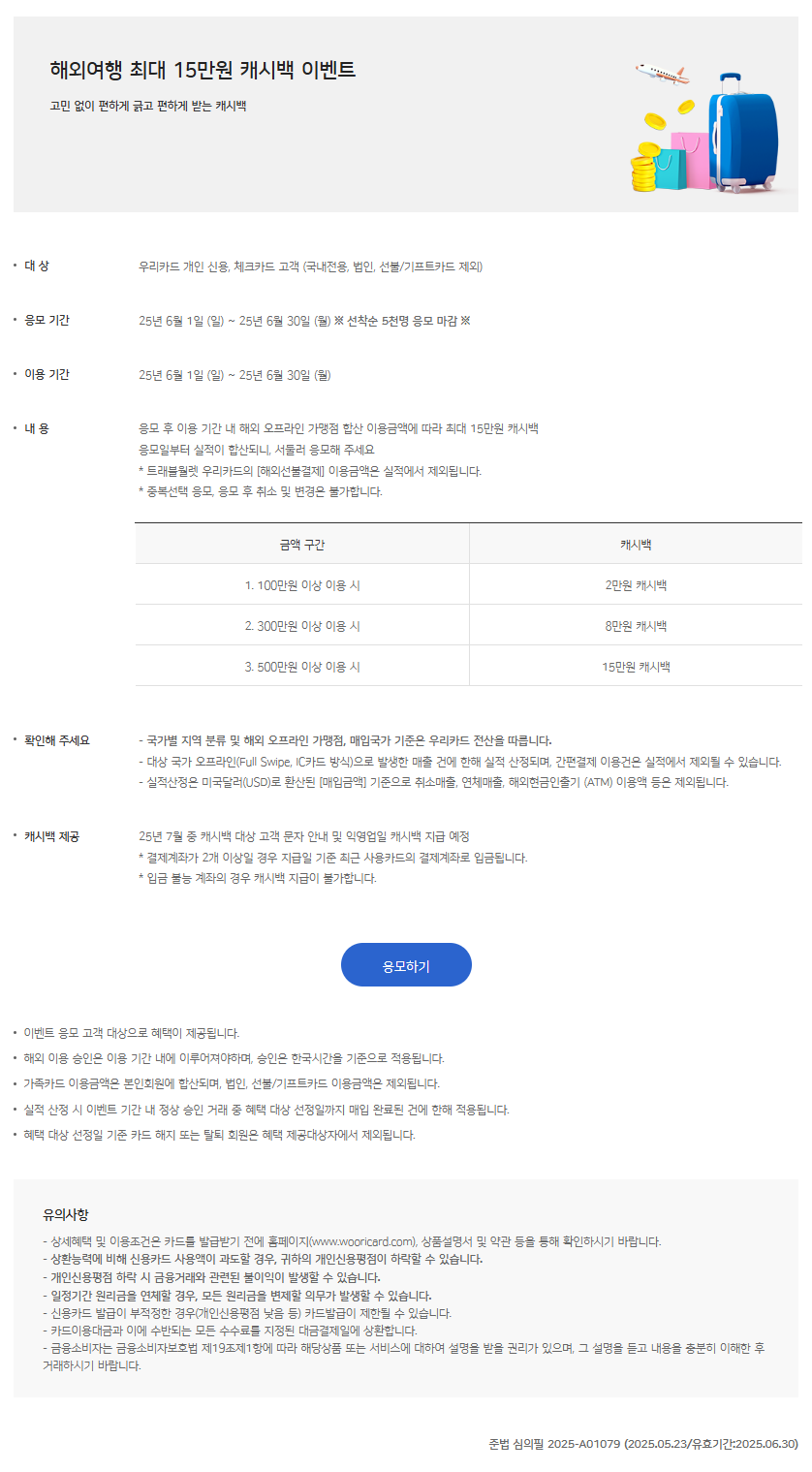
Task: Tap the 응모하기 apply button
Action: 406,965
